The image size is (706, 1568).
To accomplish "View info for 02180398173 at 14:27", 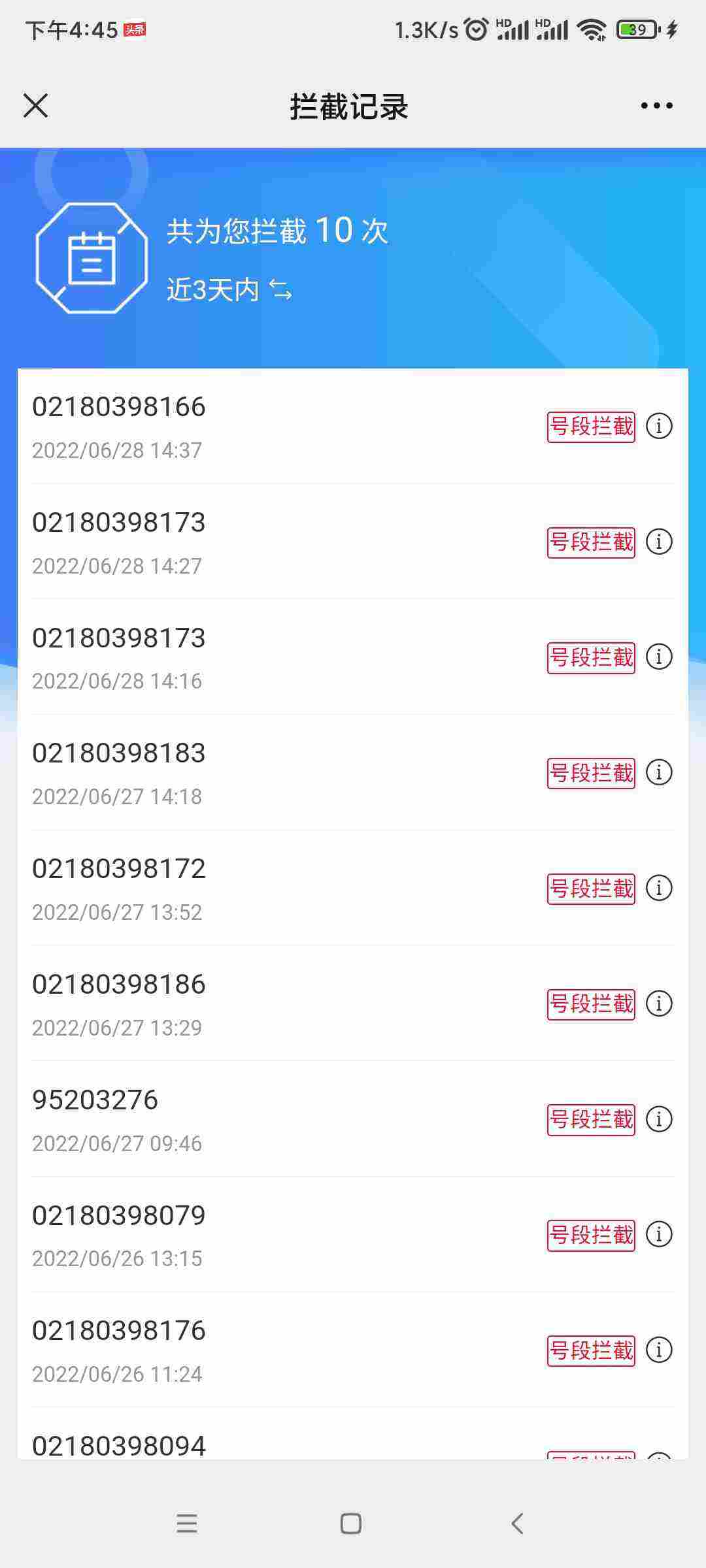I will [x=659, y=542].
